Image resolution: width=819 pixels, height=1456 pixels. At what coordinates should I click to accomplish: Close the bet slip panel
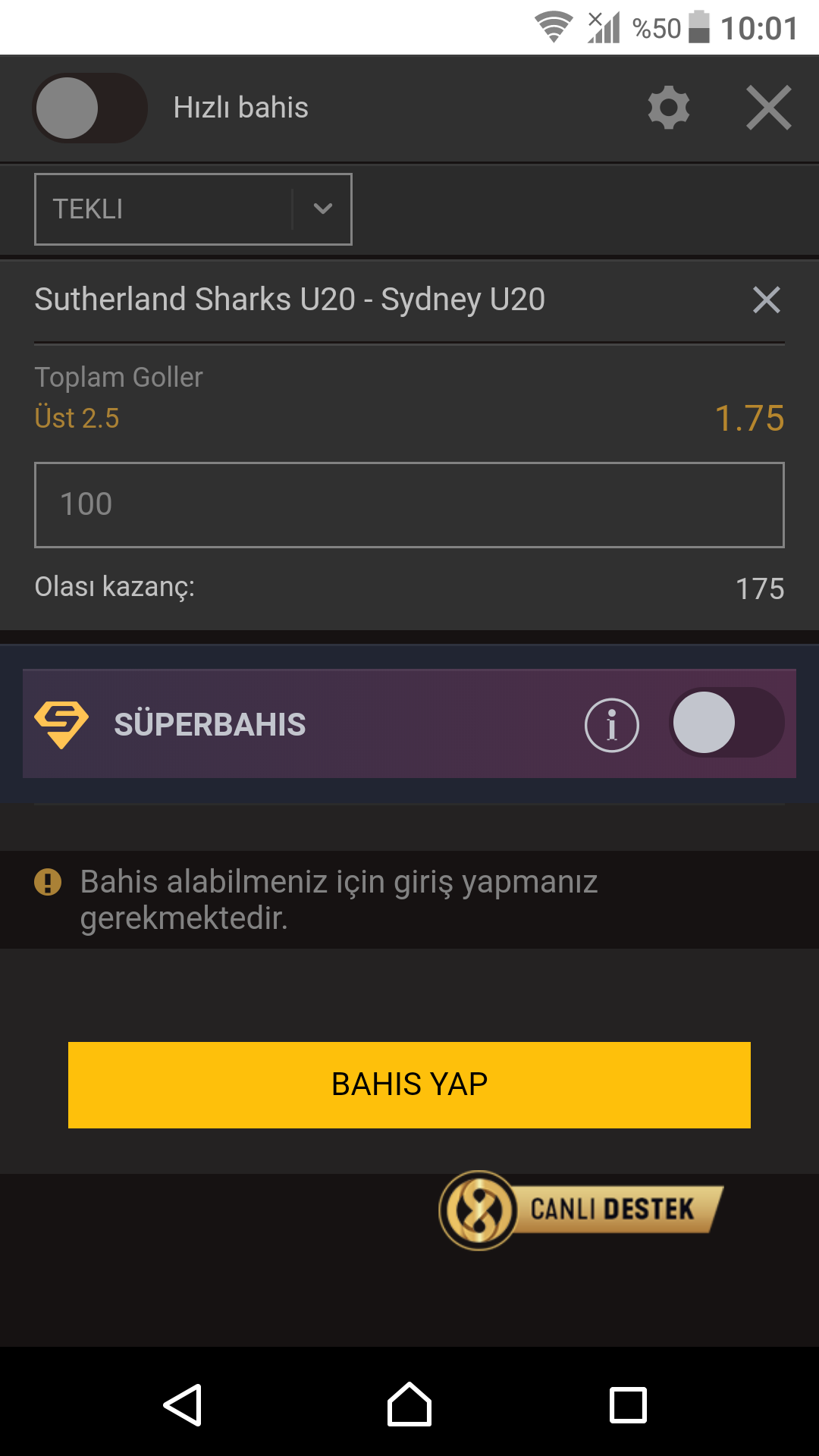coord(769,108)
